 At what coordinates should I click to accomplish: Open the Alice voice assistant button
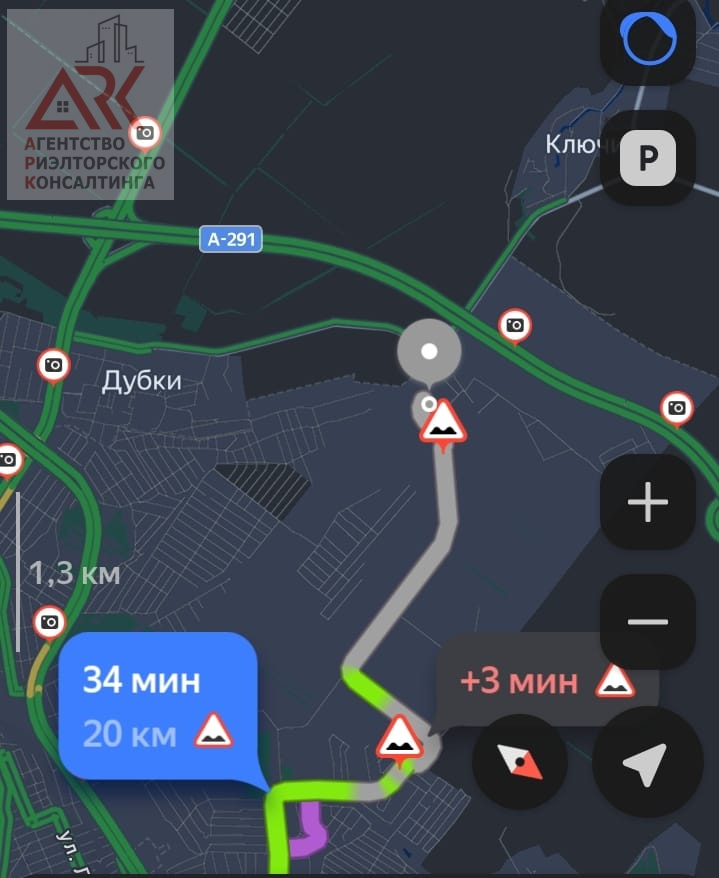click(x=648, y=40)
